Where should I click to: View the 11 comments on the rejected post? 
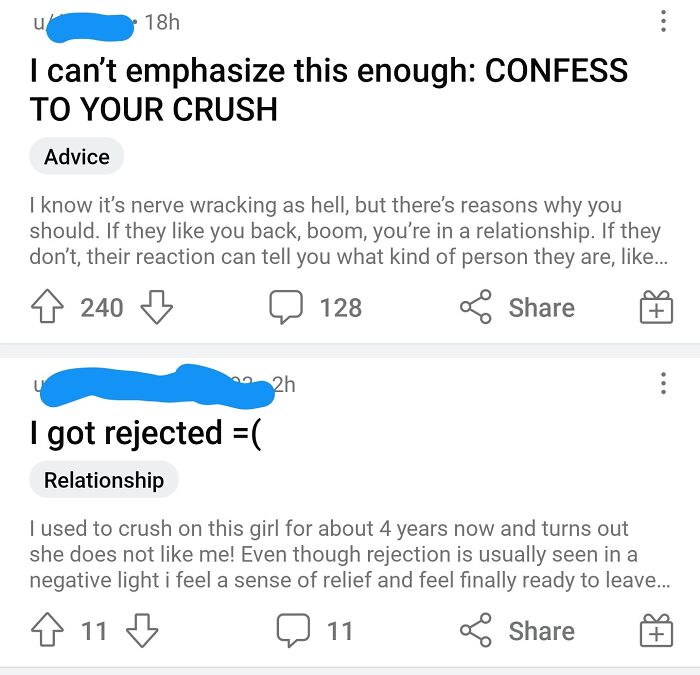[x=315, y=631]
